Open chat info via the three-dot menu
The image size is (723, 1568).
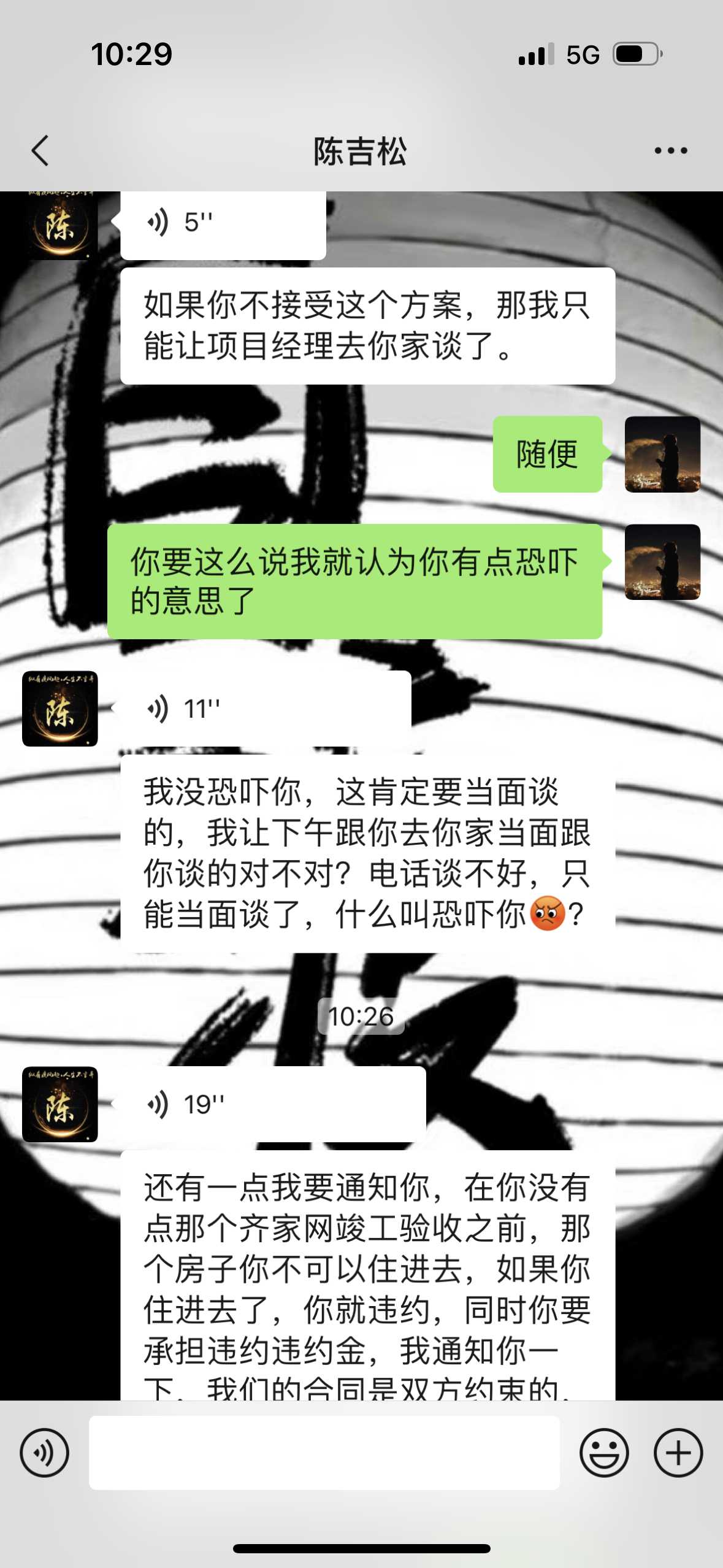(670, 151)
